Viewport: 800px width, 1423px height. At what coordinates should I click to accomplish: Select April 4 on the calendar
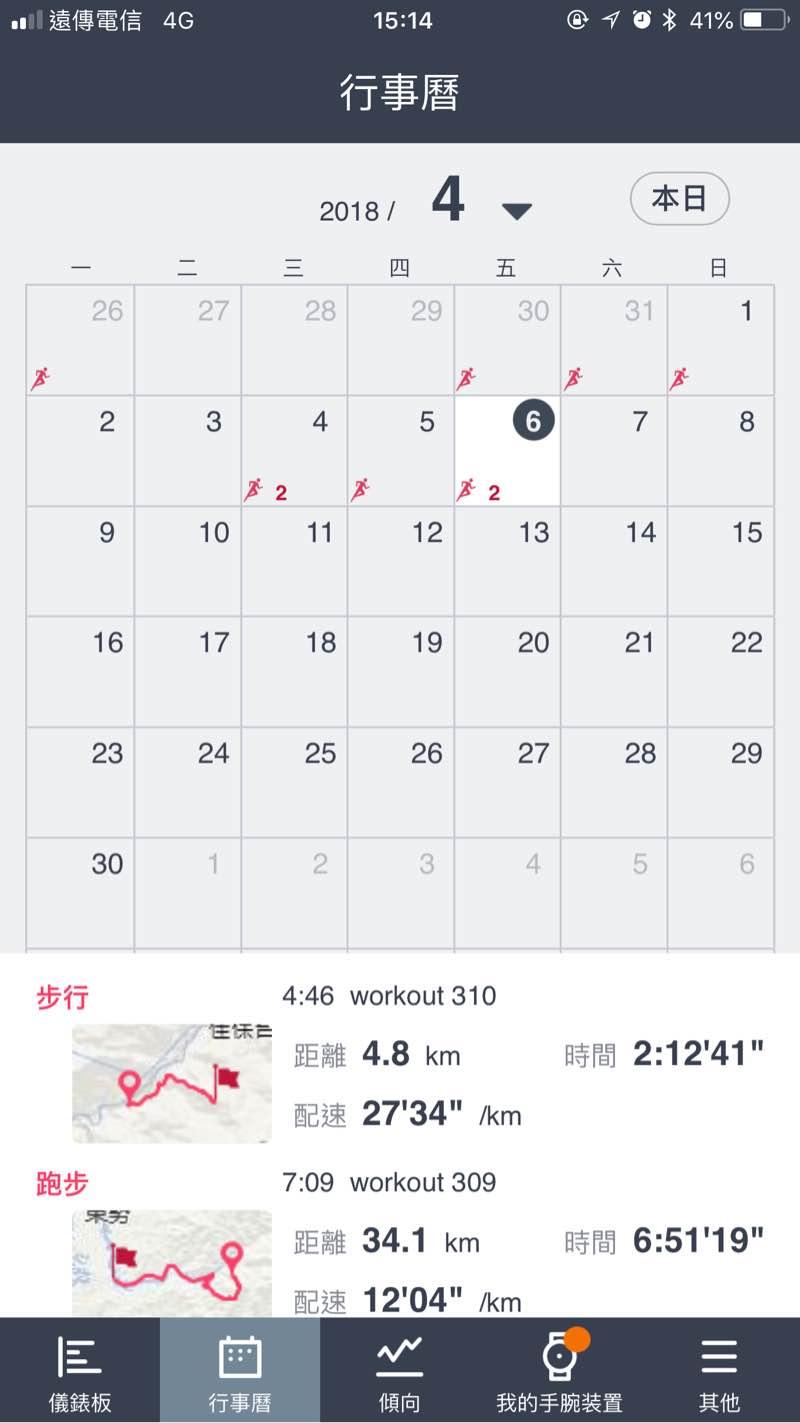click(x=294, y=450)
